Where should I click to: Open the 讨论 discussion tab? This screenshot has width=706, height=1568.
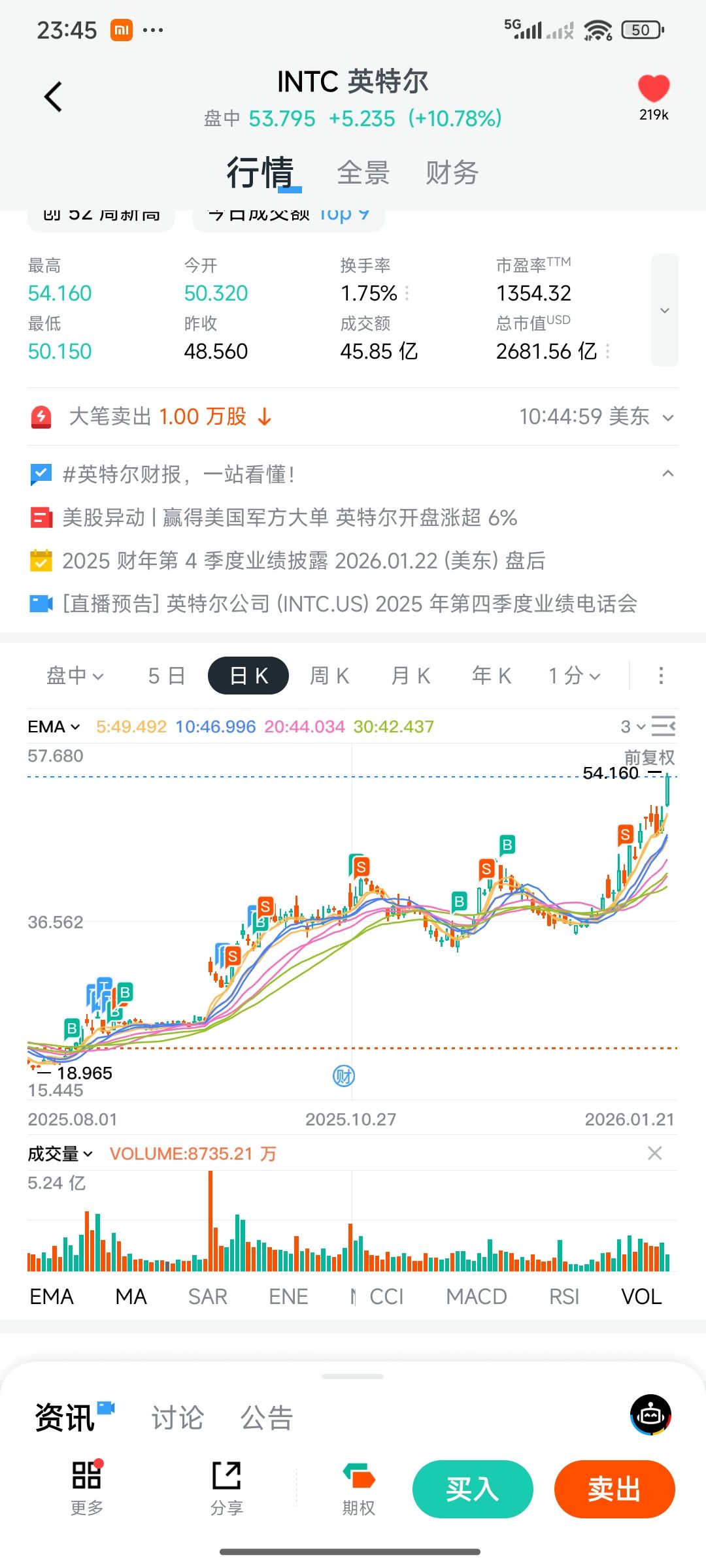[178, 1418]
